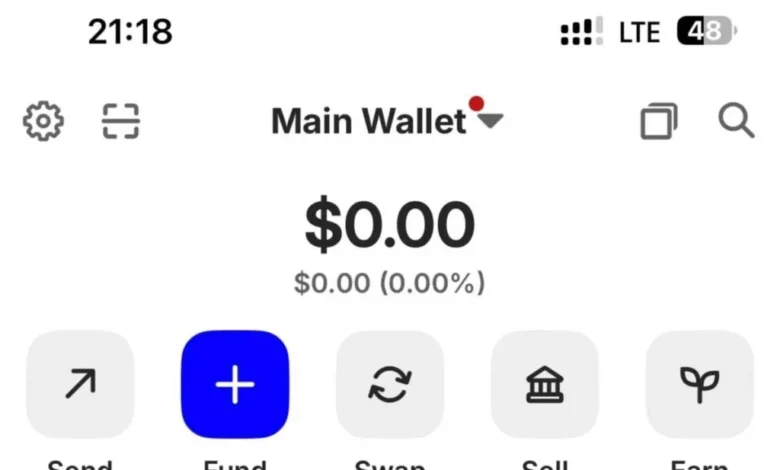This screenshot has width=780, height=470.
Task: Open the QR code scanner
Action: pyautogui.click(x=121, y=122)
